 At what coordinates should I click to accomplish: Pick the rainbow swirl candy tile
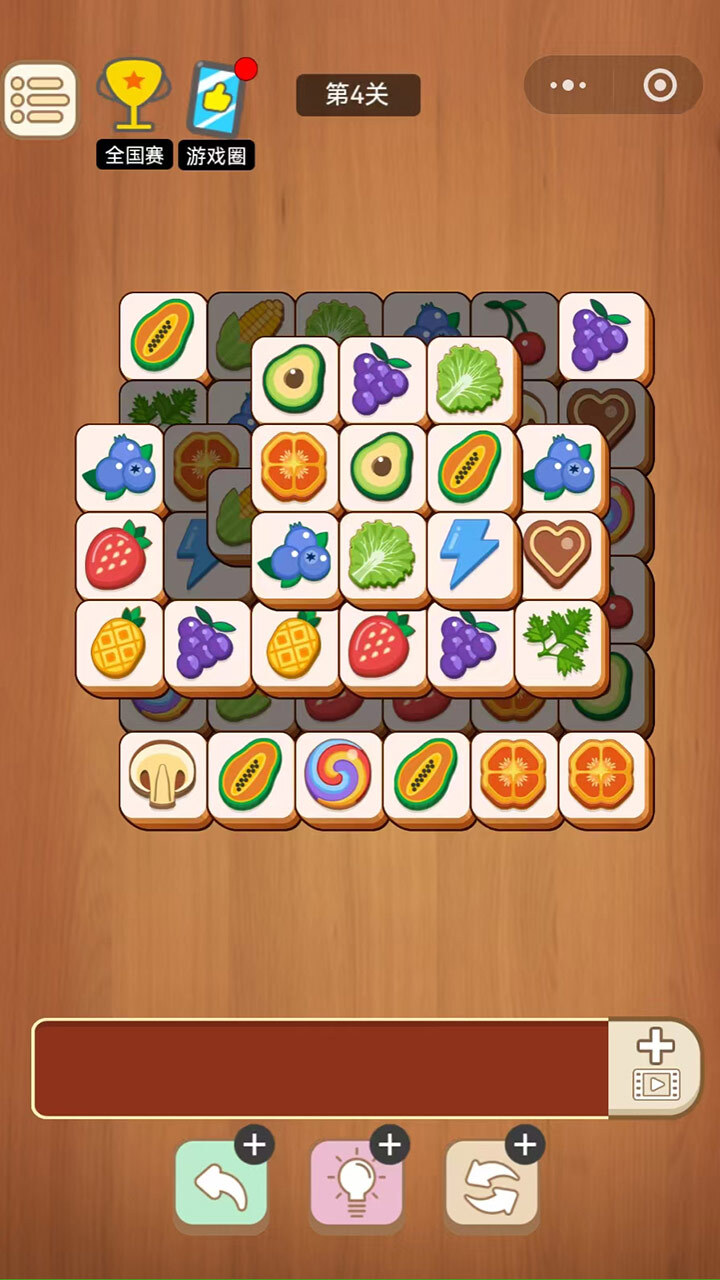(339, 775)
